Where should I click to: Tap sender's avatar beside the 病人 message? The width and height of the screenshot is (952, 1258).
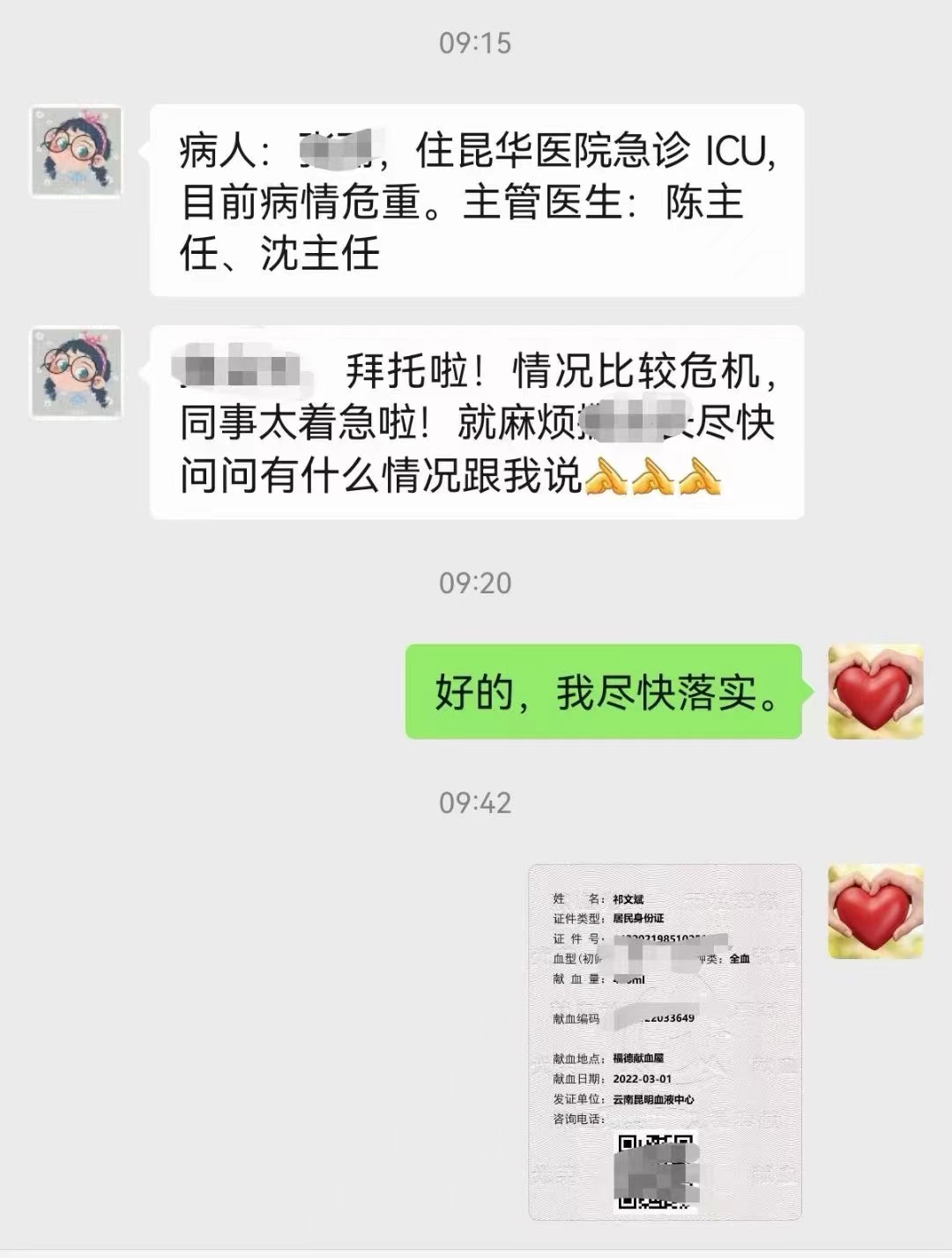pos(76,152)
